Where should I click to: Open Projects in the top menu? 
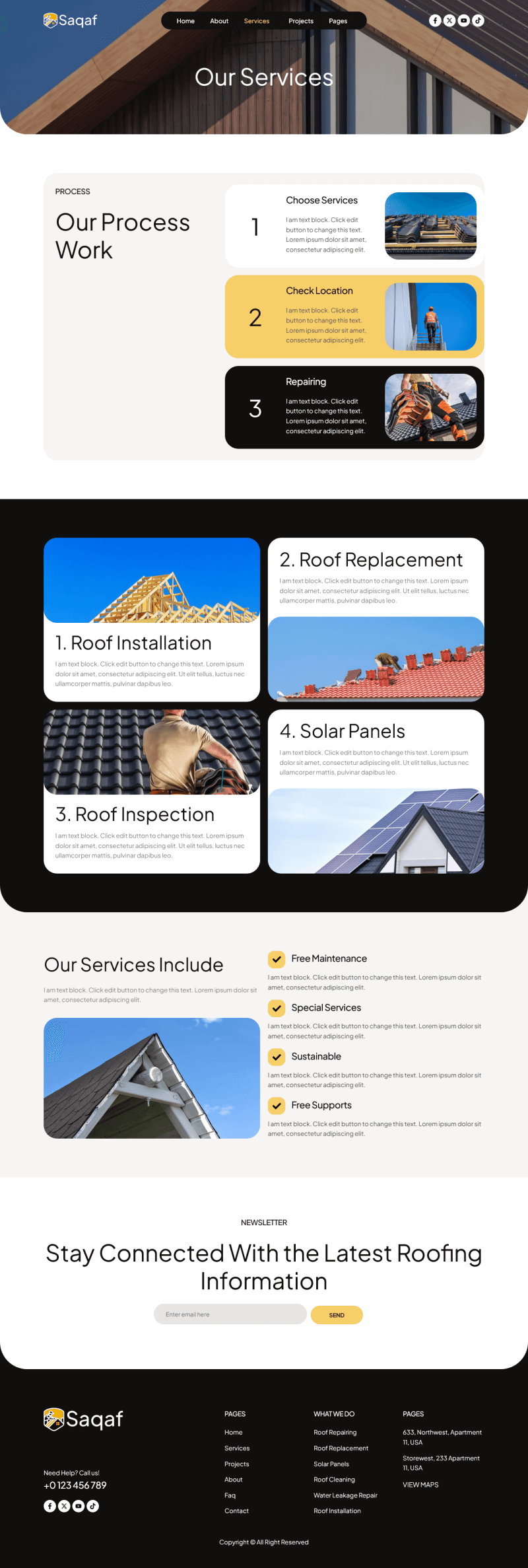coord(301,21)
